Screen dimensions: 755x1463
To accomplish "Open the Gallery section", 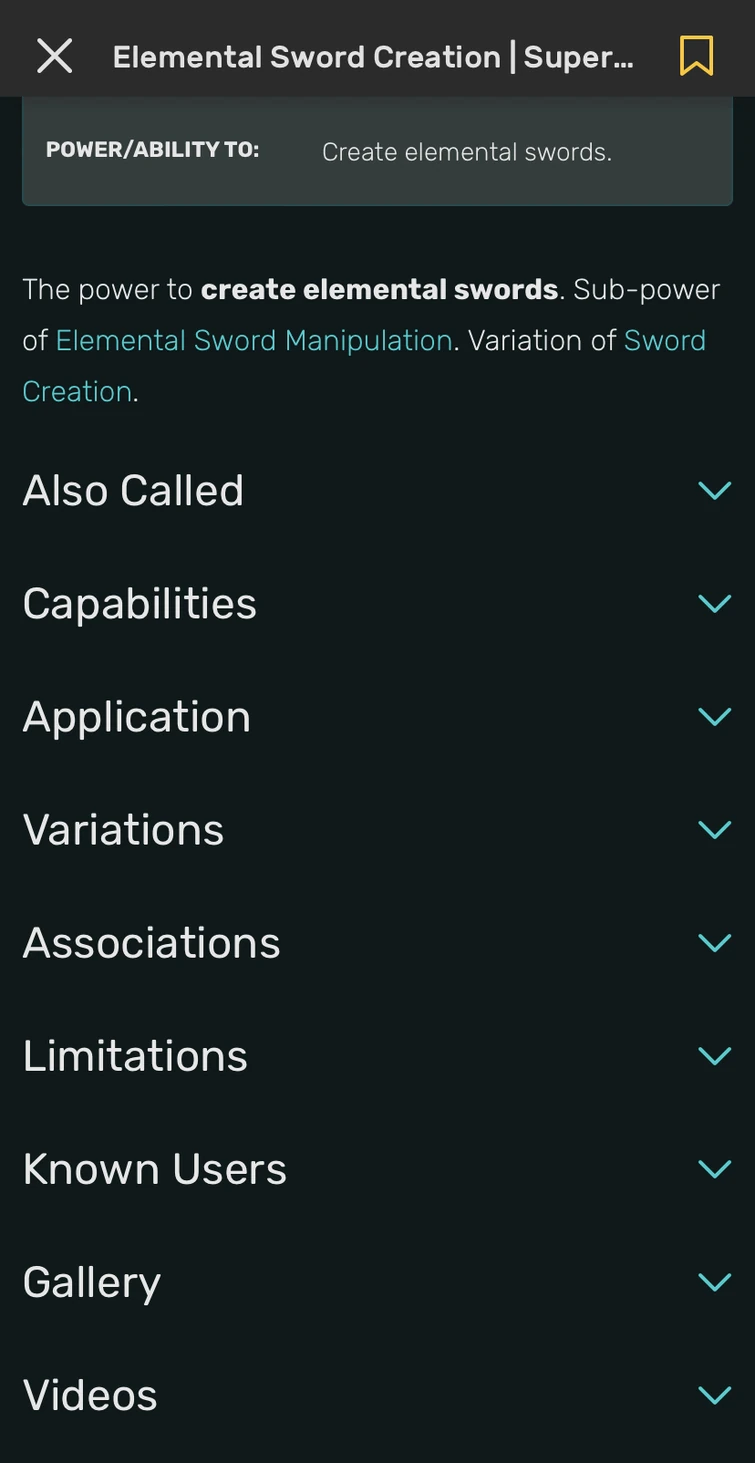I will pyautogui.click(x=714, y=1281).
